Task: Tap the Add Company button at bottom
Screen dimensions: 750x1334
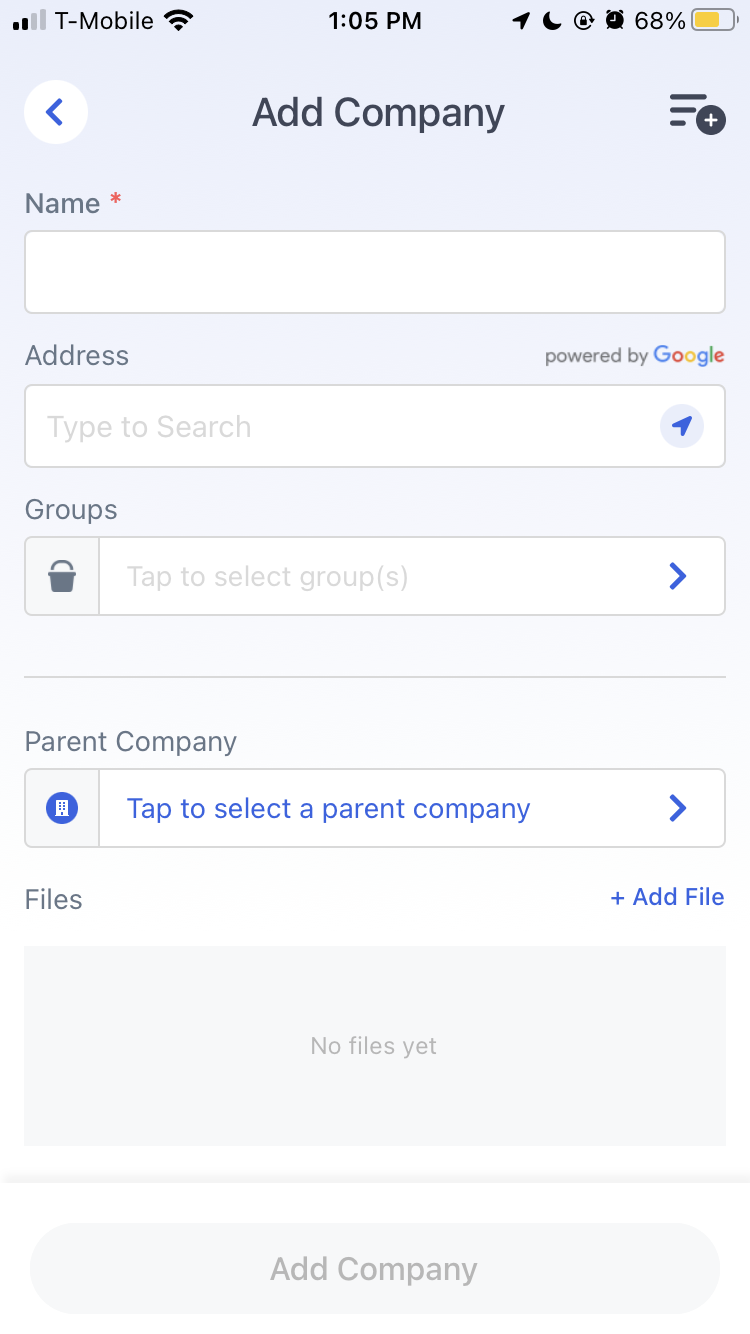Action: pos(375,1269)
